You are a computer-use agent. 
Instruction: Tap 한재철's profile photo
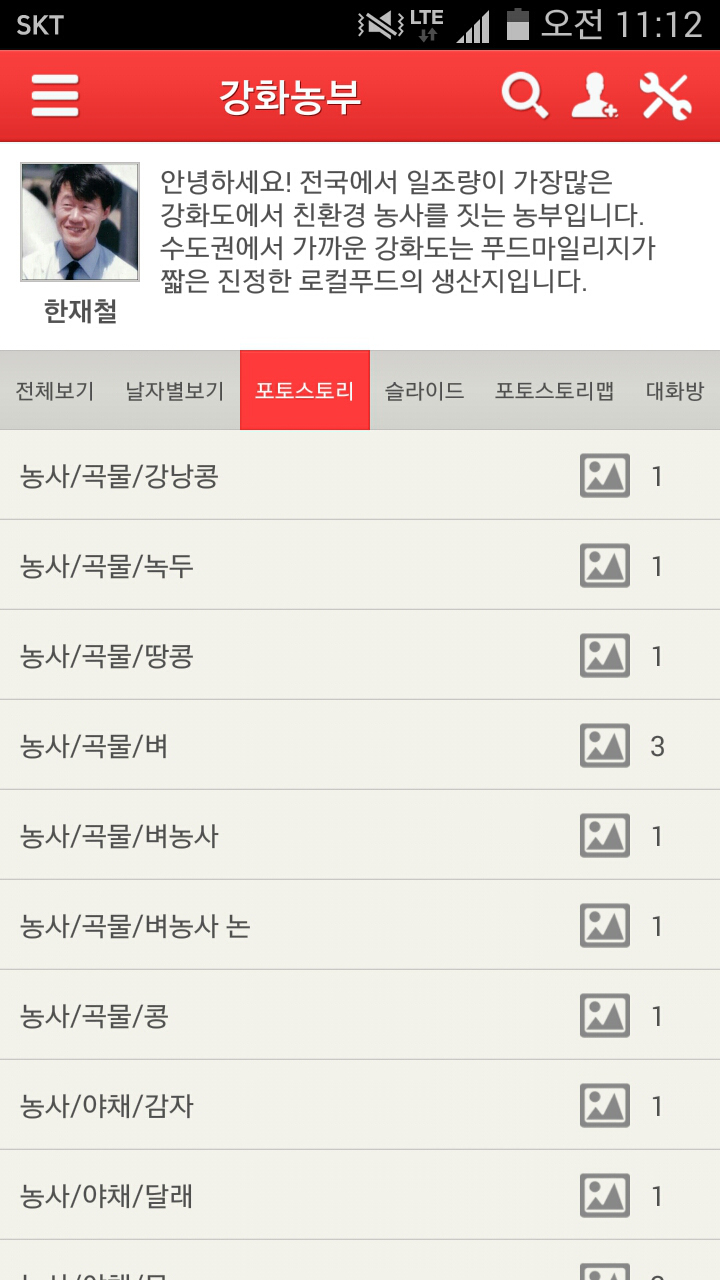[x=80, y=222]
